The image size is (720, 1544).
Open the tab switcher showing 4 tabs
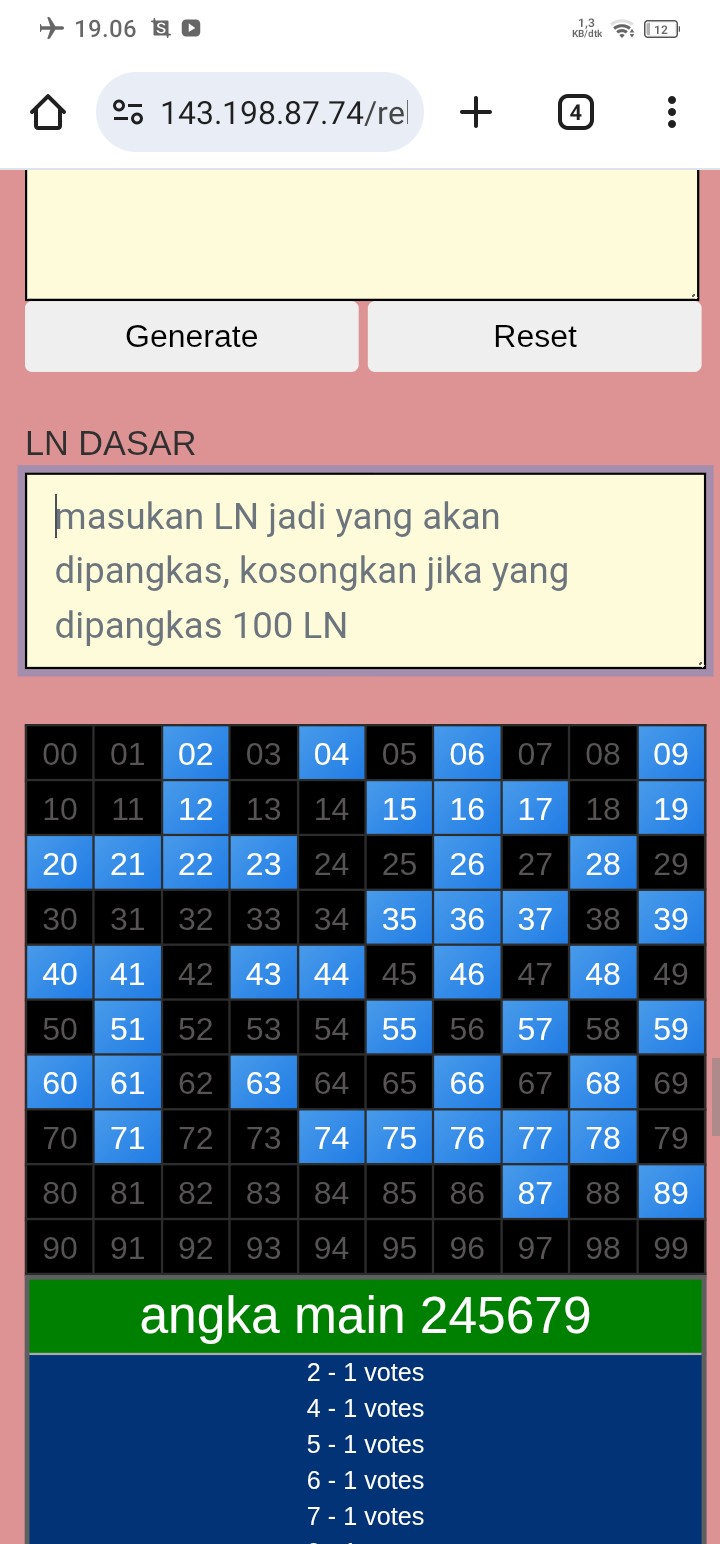point(575,112)
